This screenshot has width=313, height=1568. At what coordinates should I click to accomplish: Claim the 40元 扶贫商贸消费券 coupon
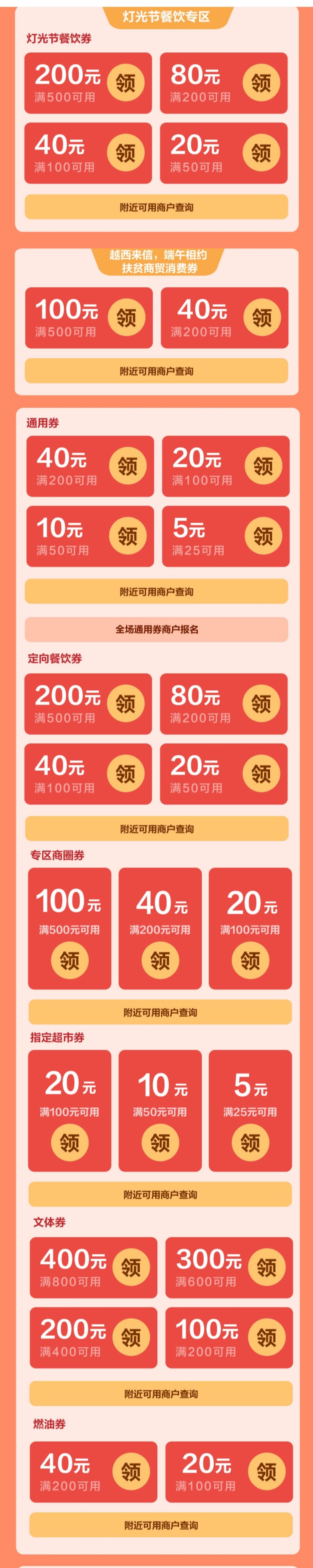point(262,317)
